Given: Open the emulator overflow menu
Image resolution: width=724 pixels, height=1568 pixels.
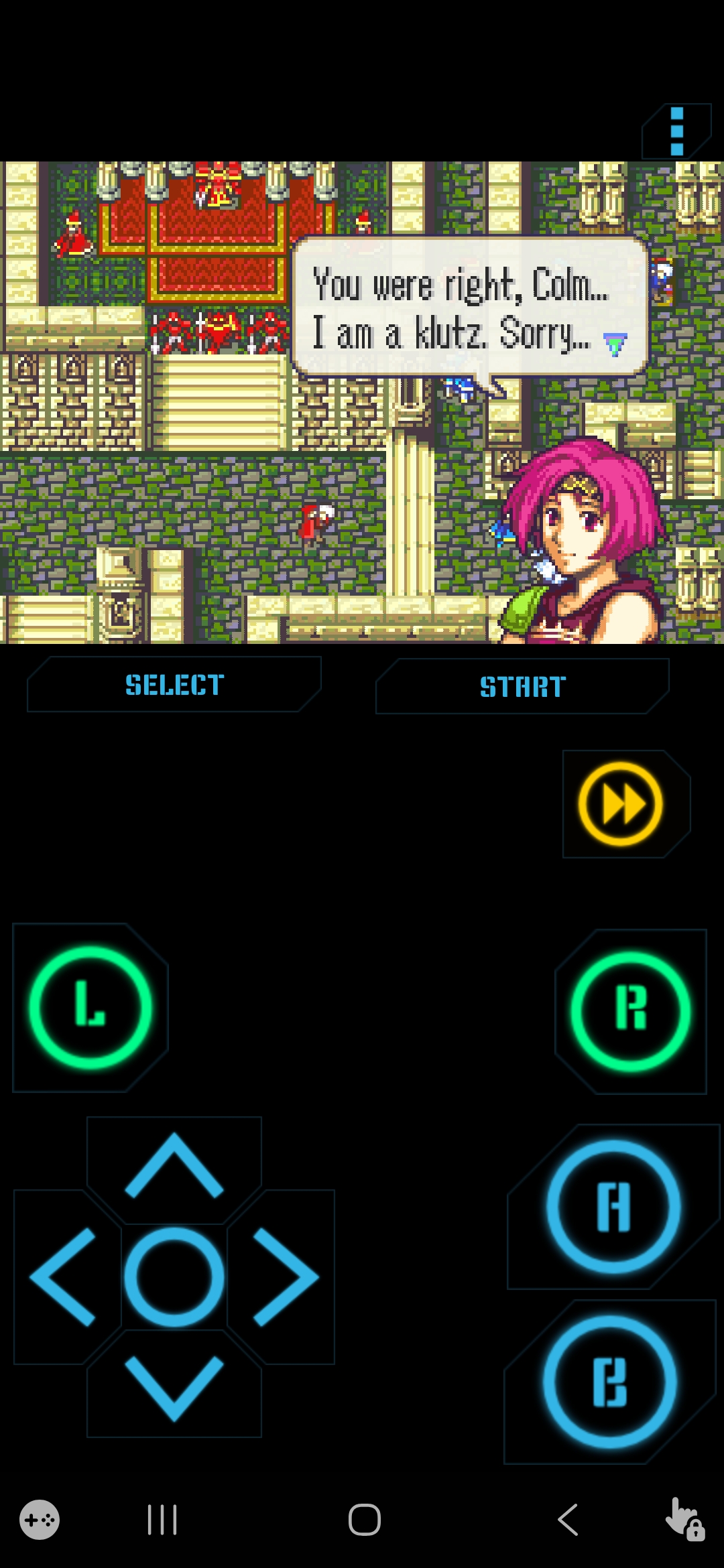Looking at the screenshot, I should 676,131.
